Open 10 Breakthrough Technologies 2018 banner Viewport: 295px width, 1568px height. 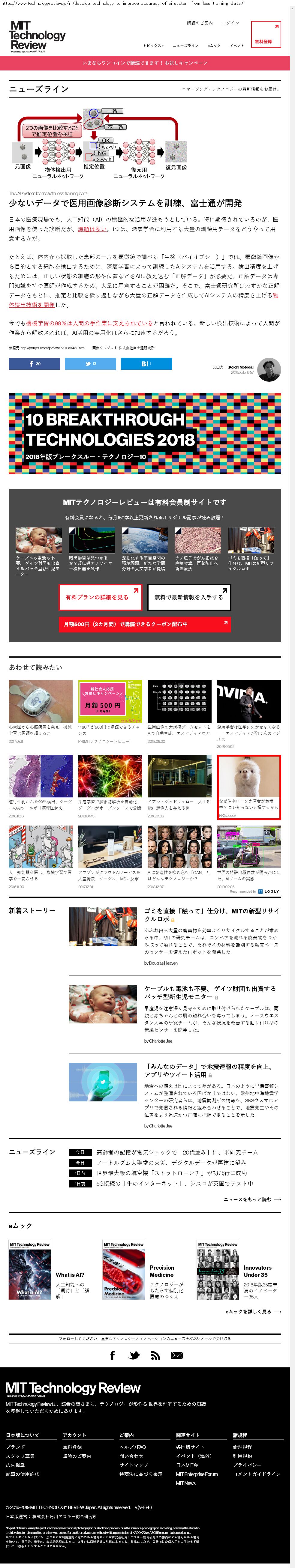coord(144,433)
